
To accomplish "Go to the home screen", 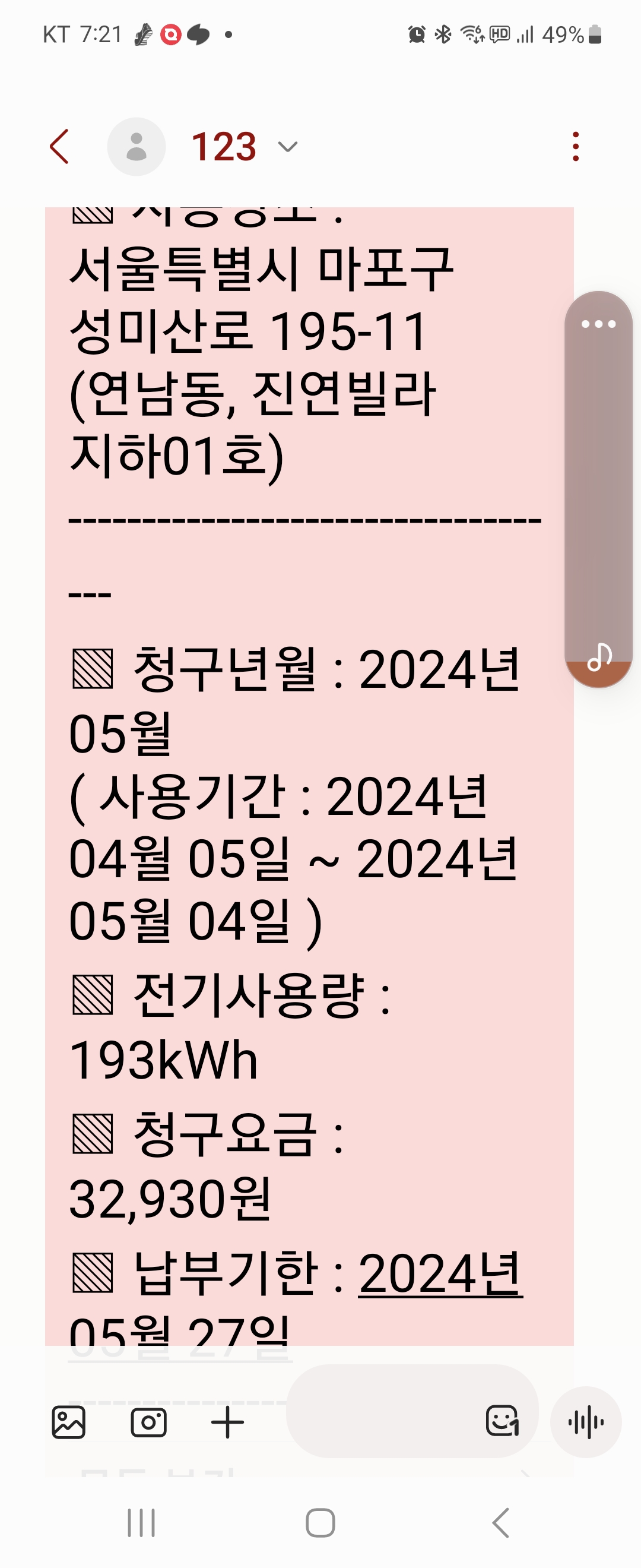I will pos(320,1523).
